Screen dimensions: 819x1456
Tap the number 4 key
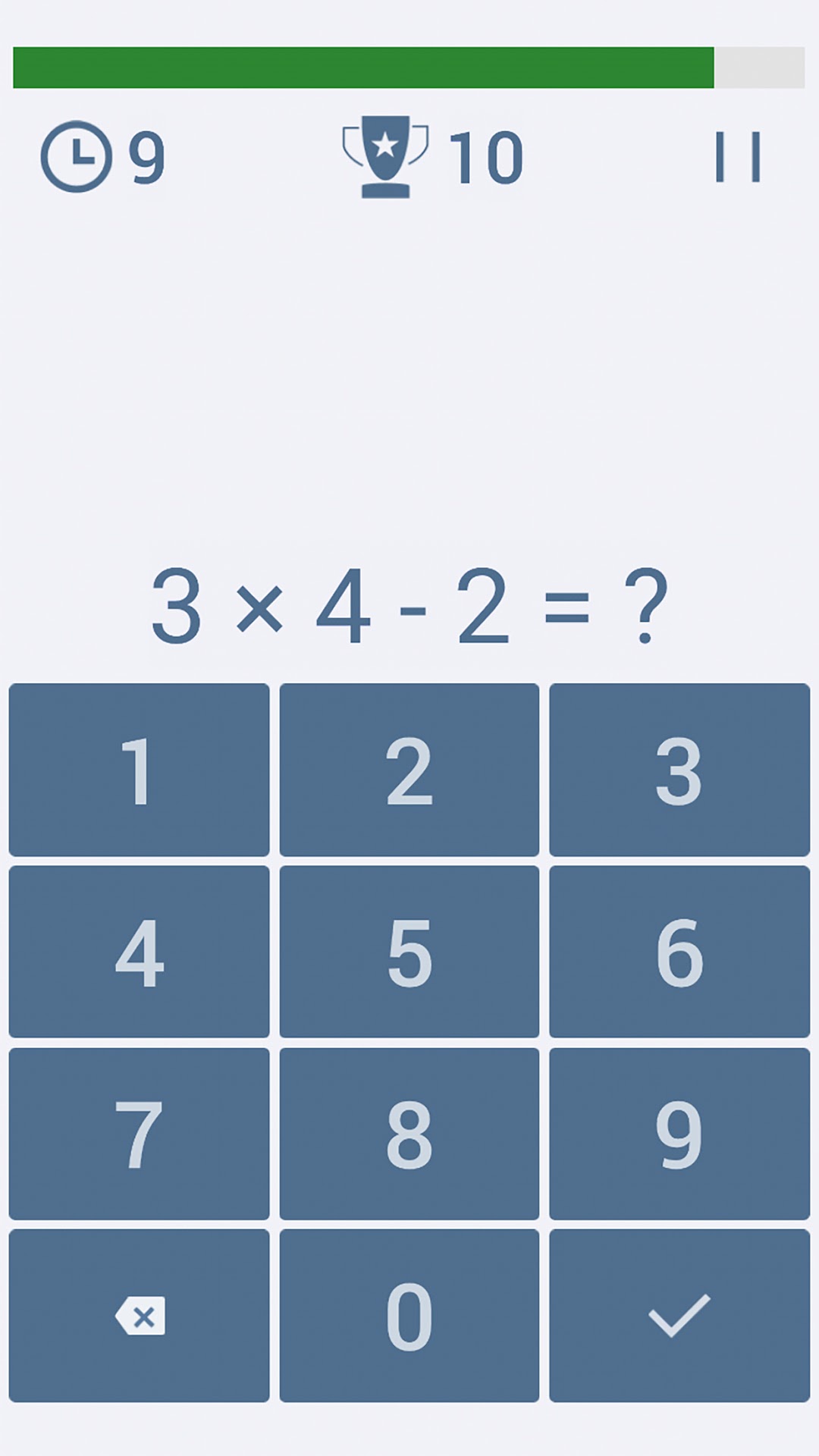[139, 952]
